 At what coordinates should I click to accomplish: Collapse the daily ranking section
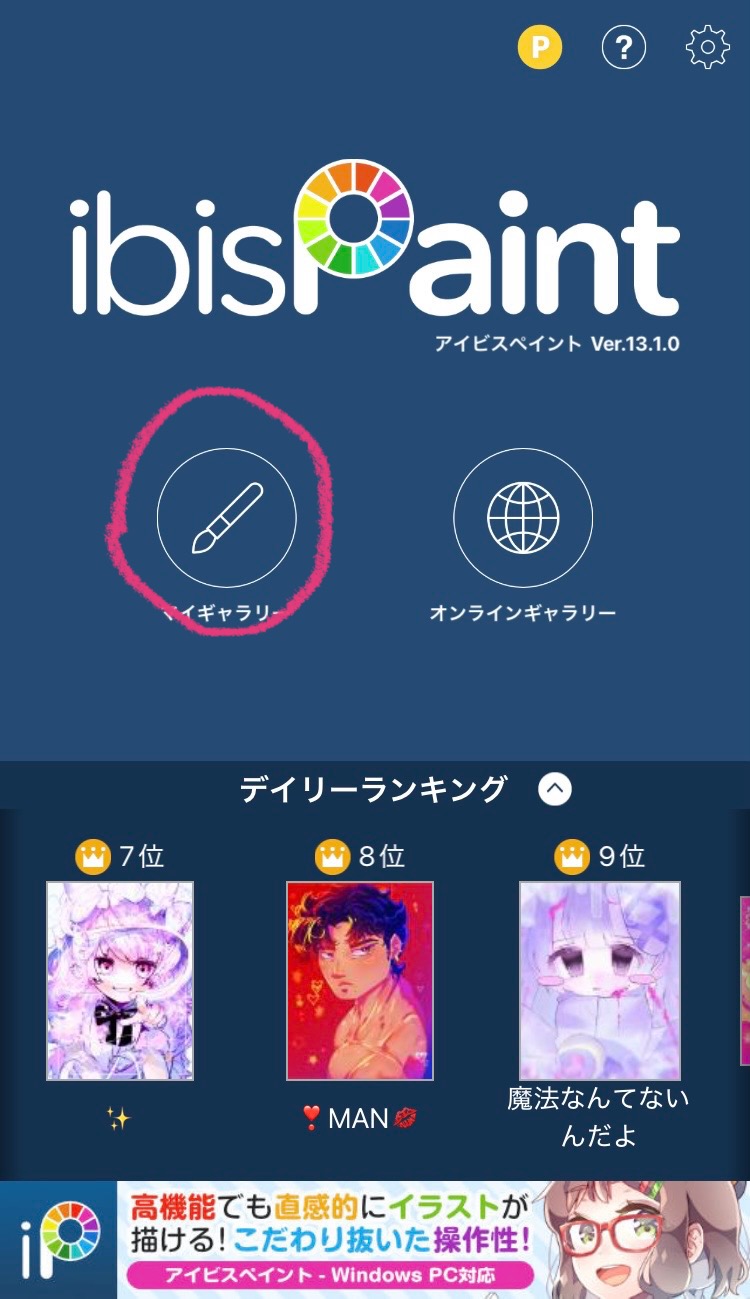[555, 790]
